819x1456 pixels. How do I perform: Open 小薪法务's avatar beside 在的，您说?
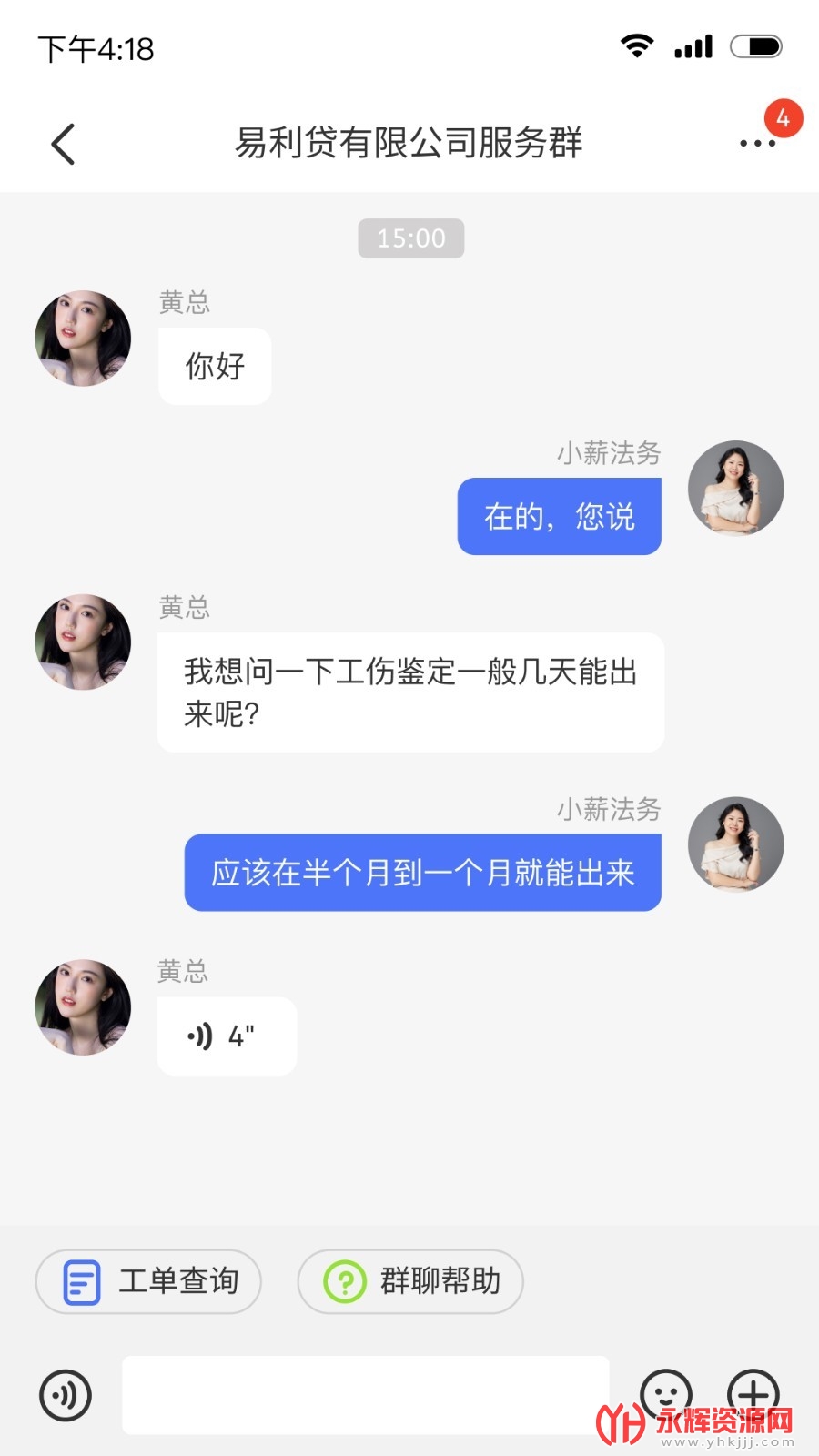735,489
